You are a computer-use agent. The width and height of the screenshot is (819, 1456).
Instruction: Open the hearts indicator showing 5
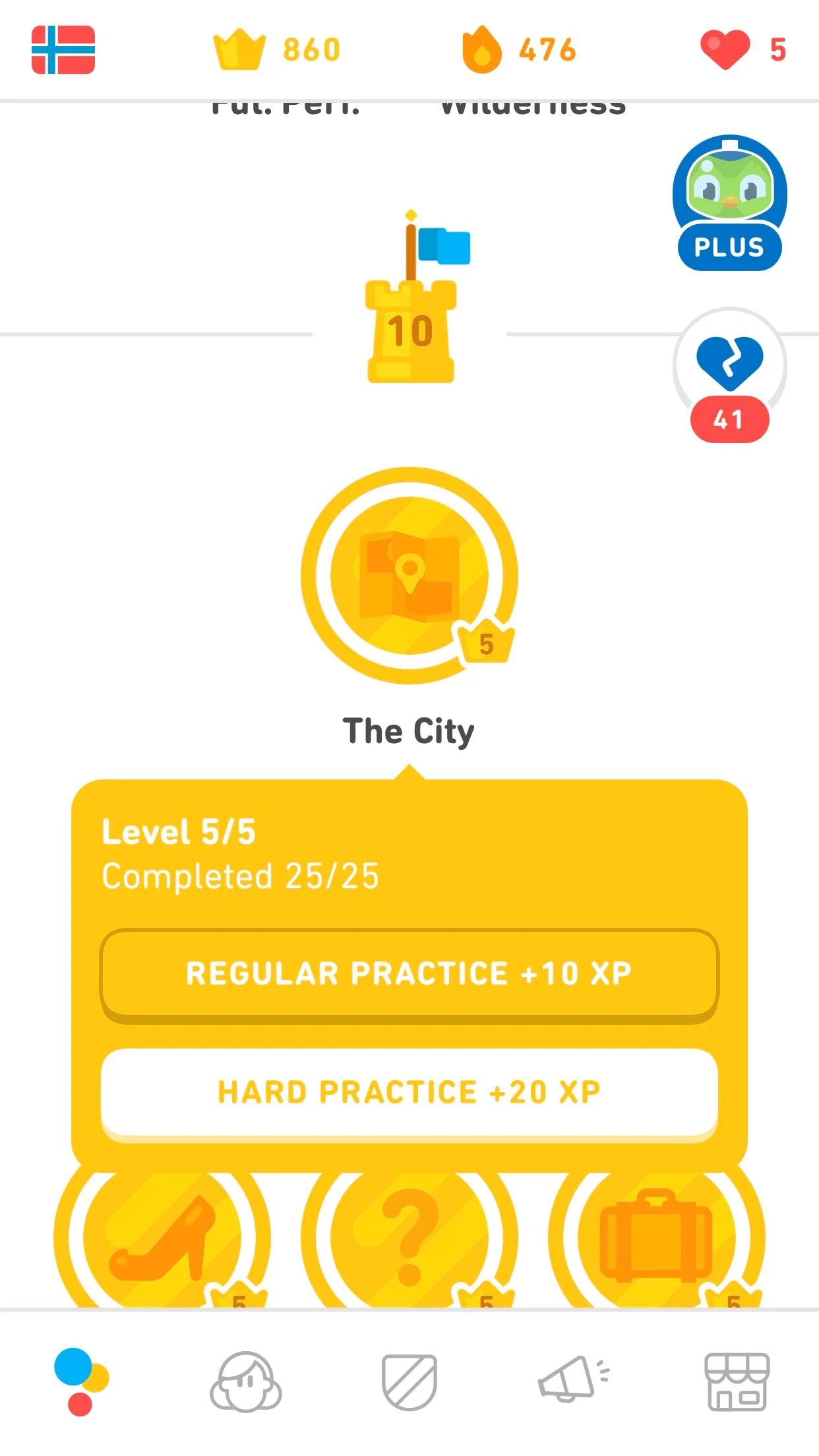pos(743,49)
